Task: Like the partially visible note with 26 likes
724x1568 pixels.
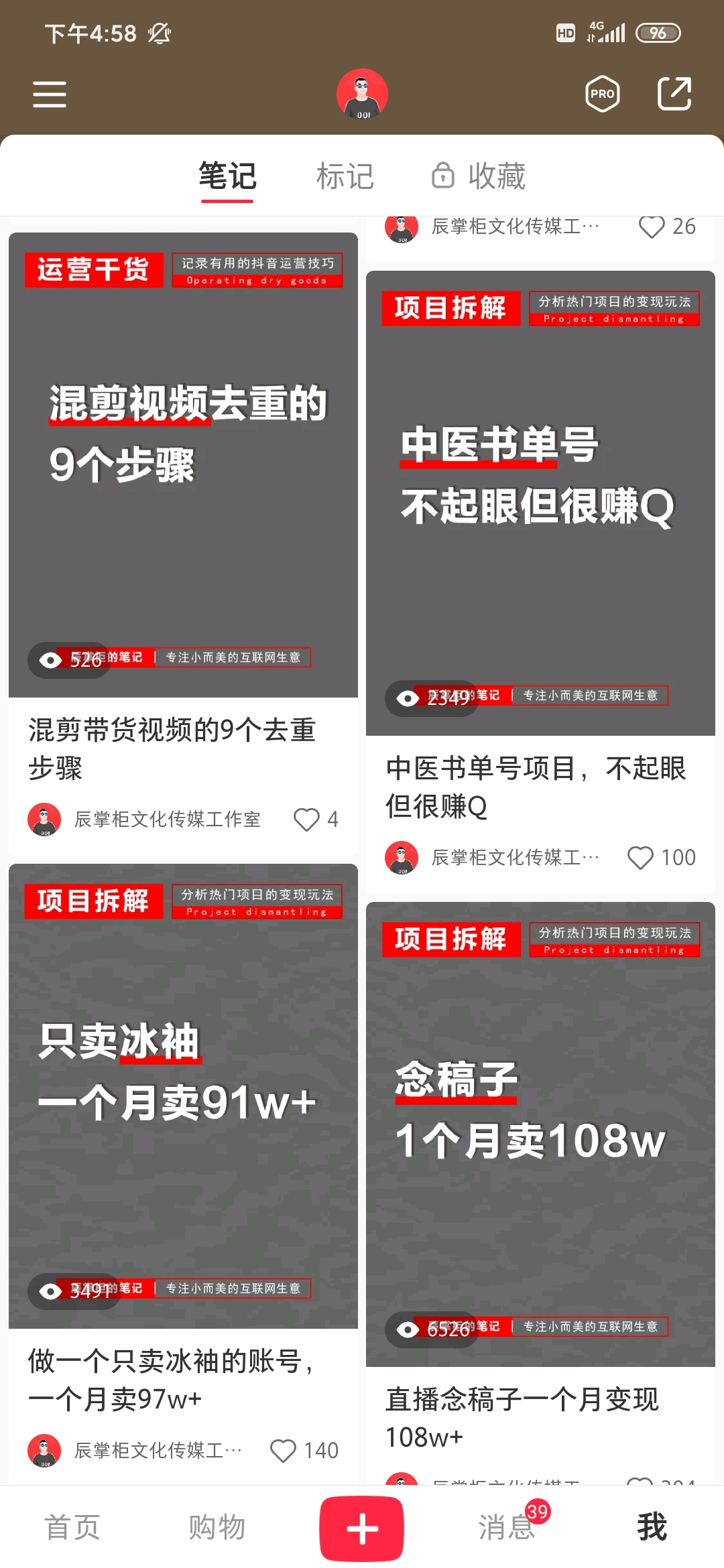Action: (x=652, y=226)
